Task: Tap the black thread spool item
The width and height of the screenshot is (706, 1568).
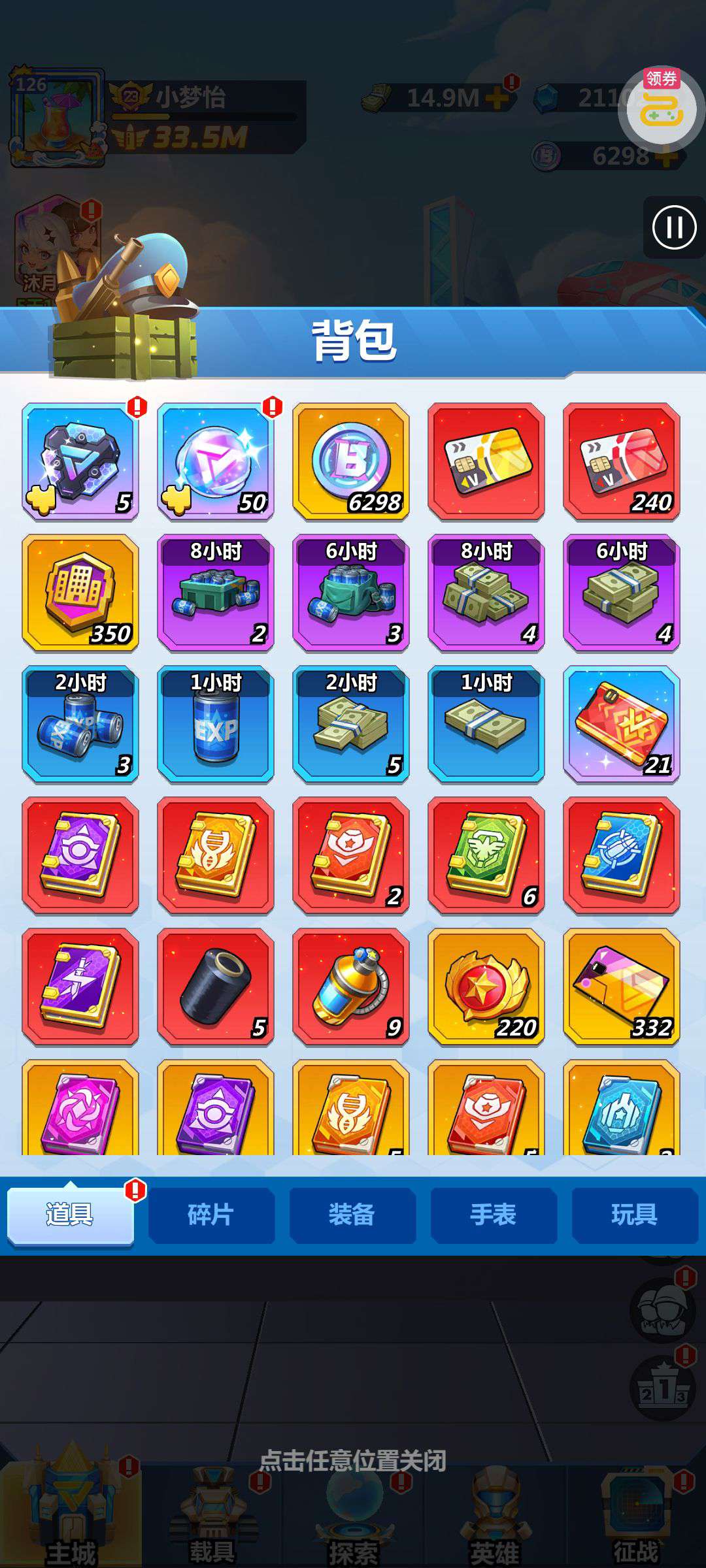Action: click(216, 987)
